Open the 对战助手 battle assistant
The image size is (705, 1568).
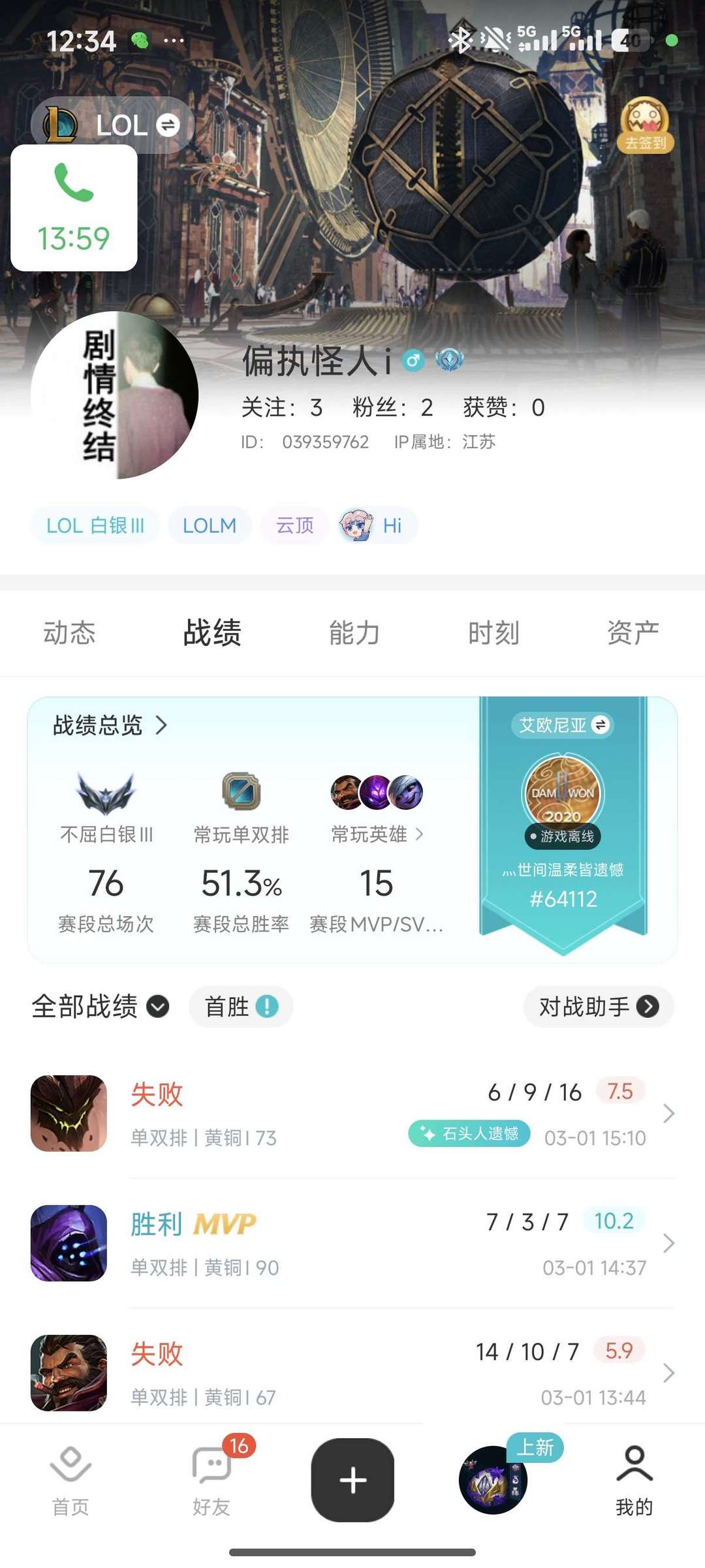point(597,1007)
